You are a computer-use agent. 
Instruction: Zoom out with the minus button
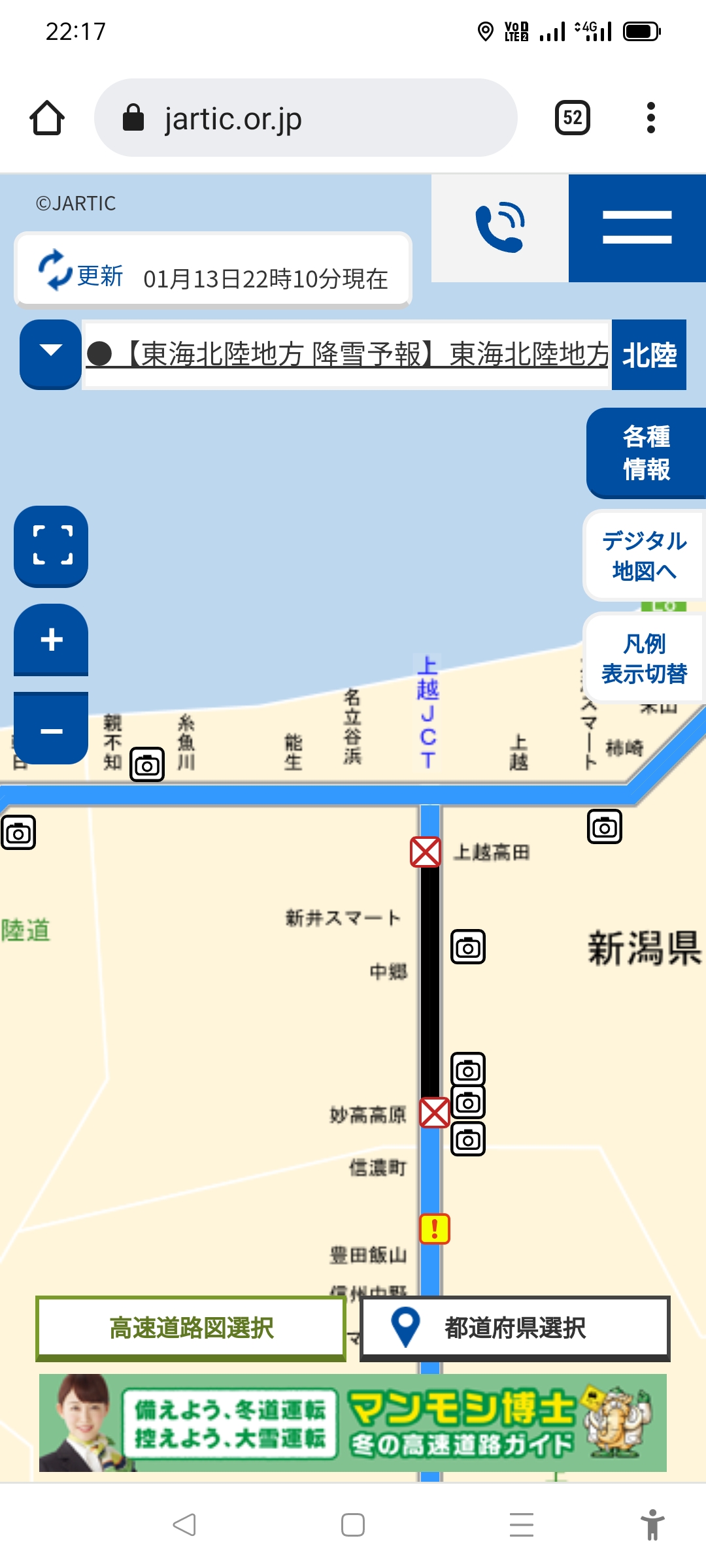point(52,730)
